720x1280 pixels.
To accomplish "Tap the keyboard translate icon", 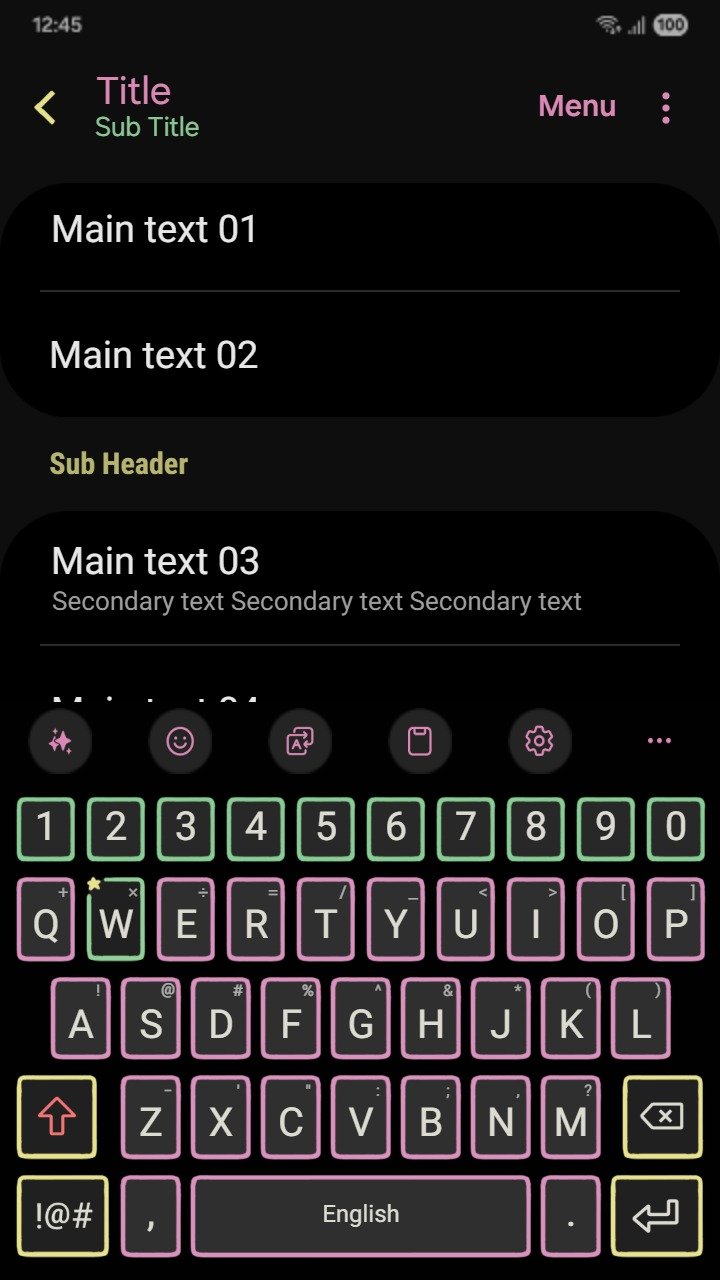I will click(x=300, y=741).
